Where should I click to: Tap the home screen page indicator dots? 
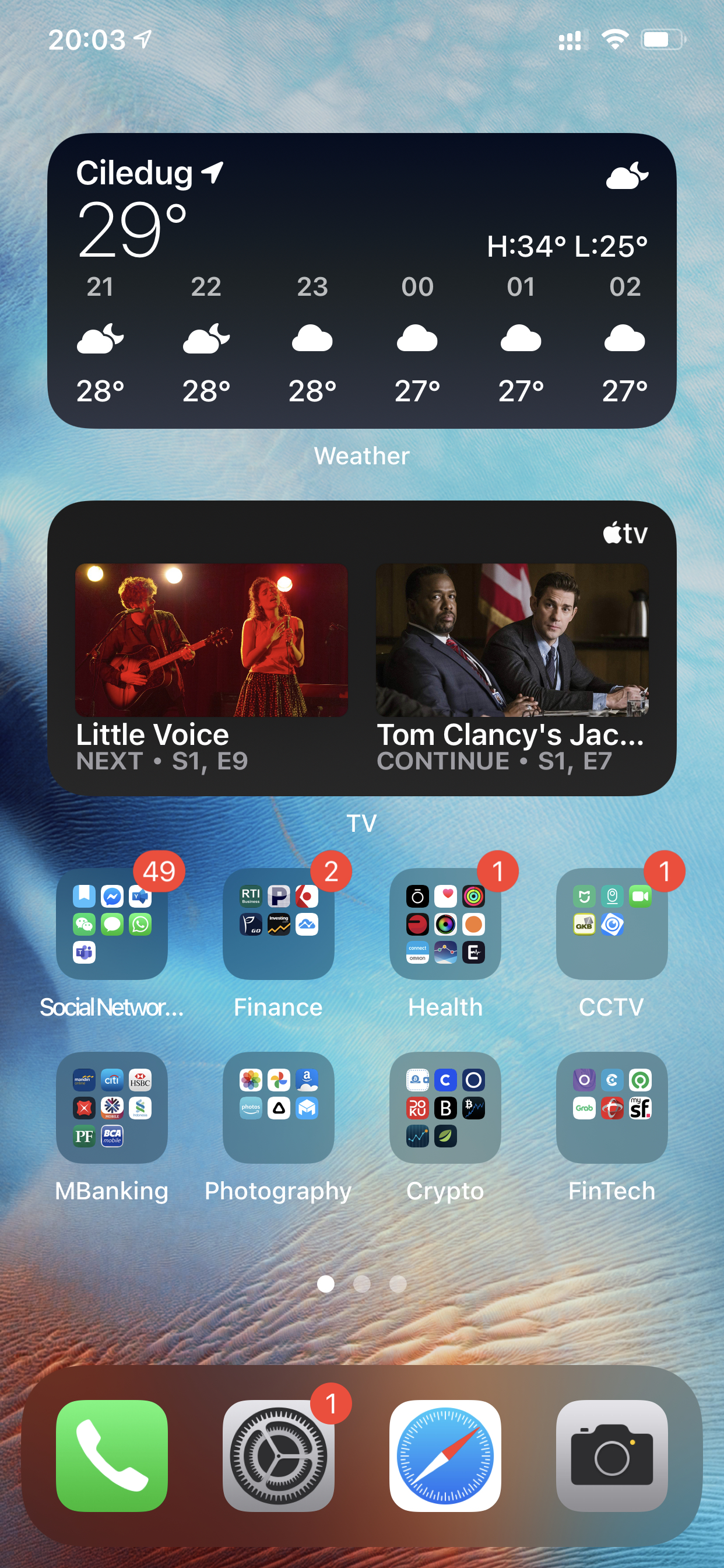click(x=361, y=1284)
